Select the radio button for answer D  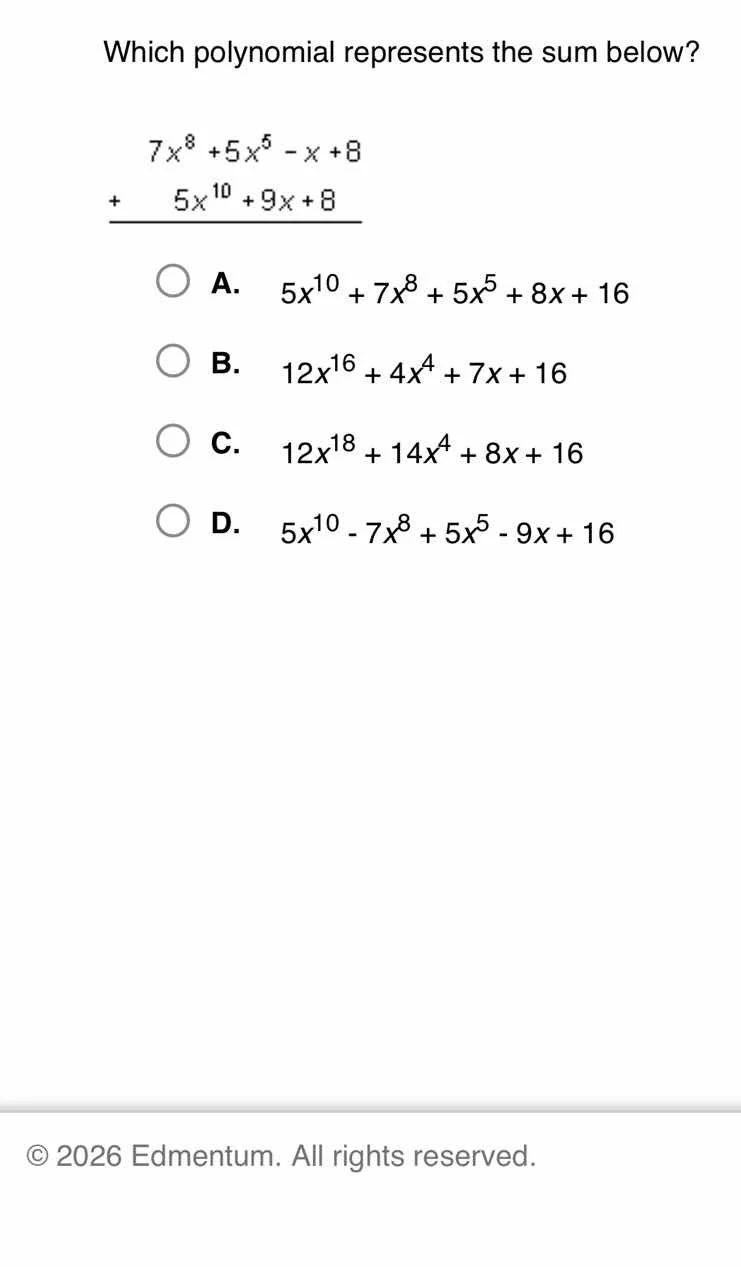point(172,521)
